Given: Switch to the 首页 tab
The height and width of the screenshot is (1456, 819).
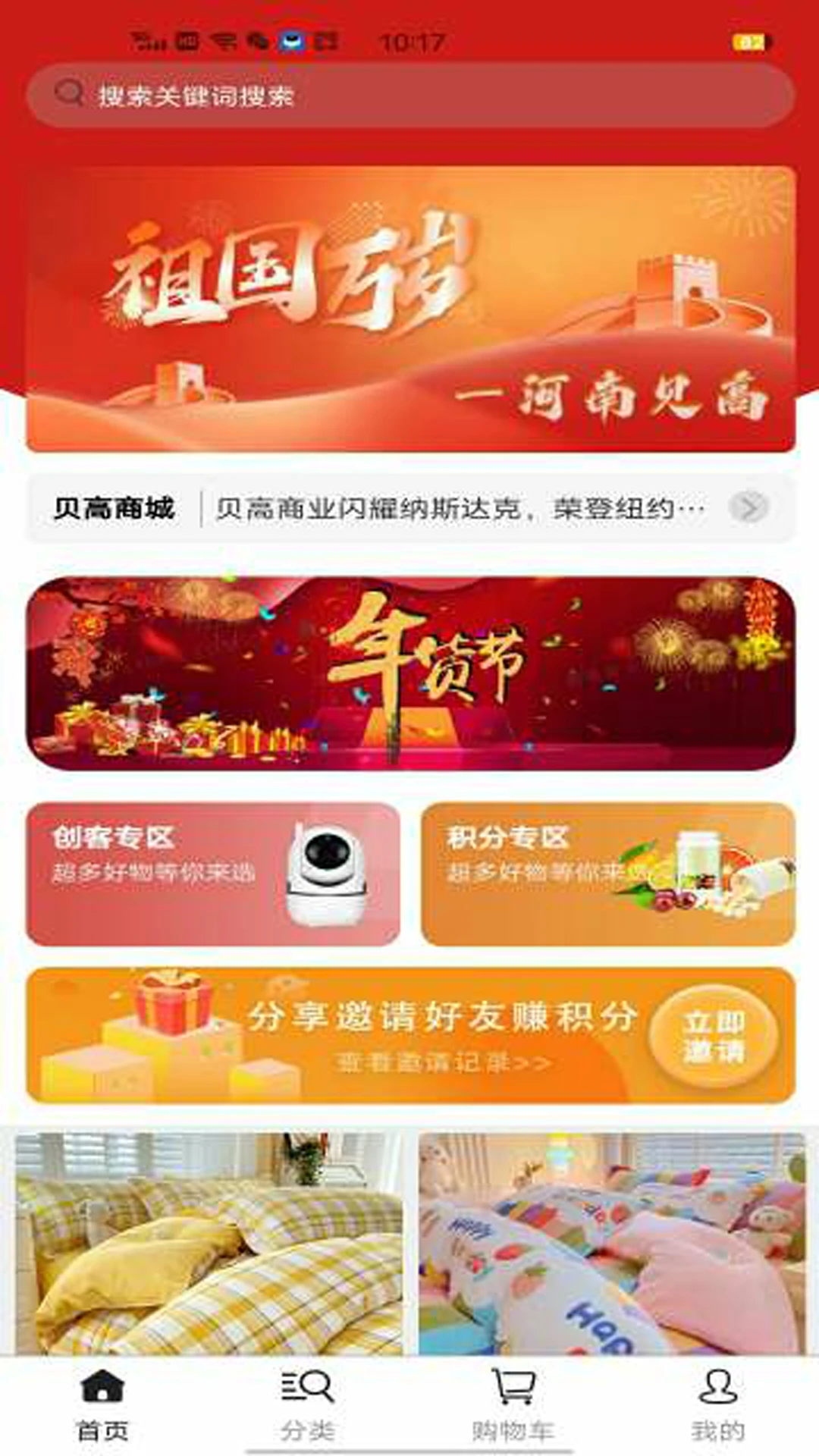Looking at the screenshot, I should pyautogui.click(x=102, y=1405).
